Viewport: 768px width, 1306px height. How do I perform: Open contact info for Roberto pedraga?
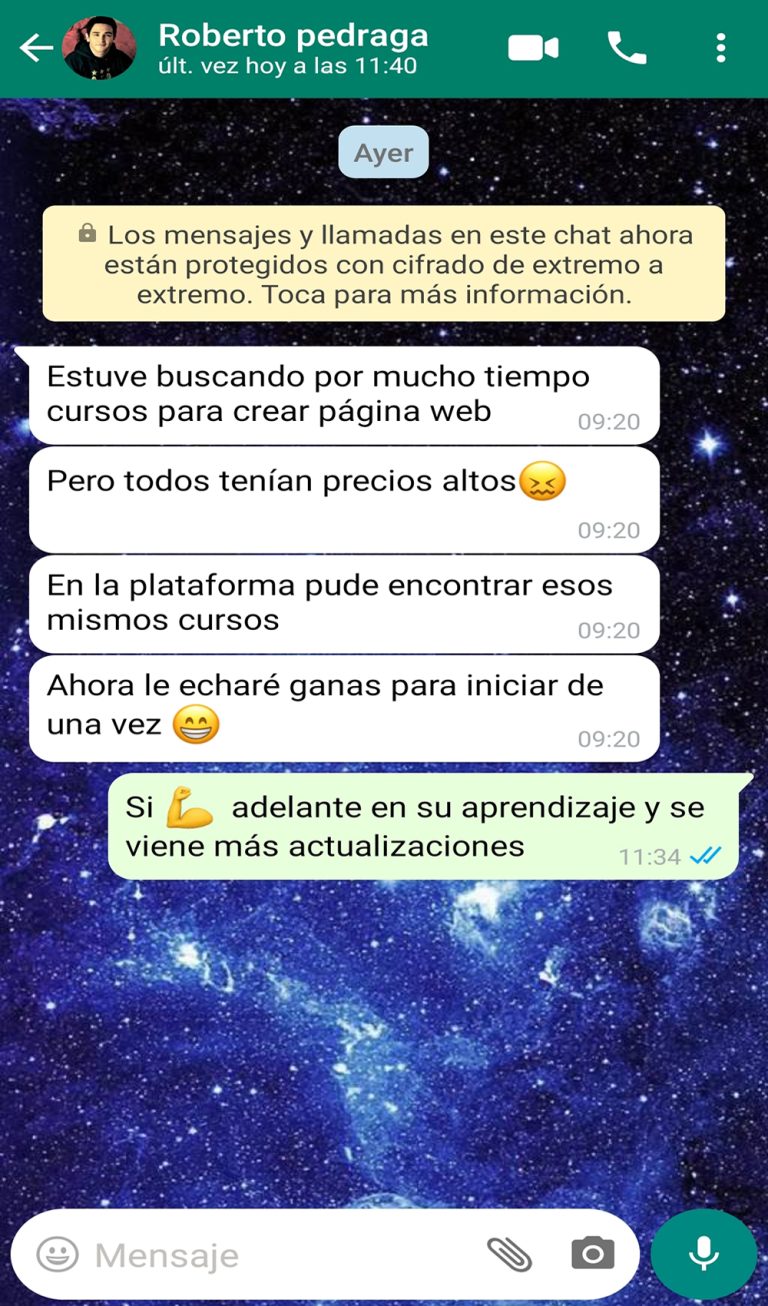point(293,48)
